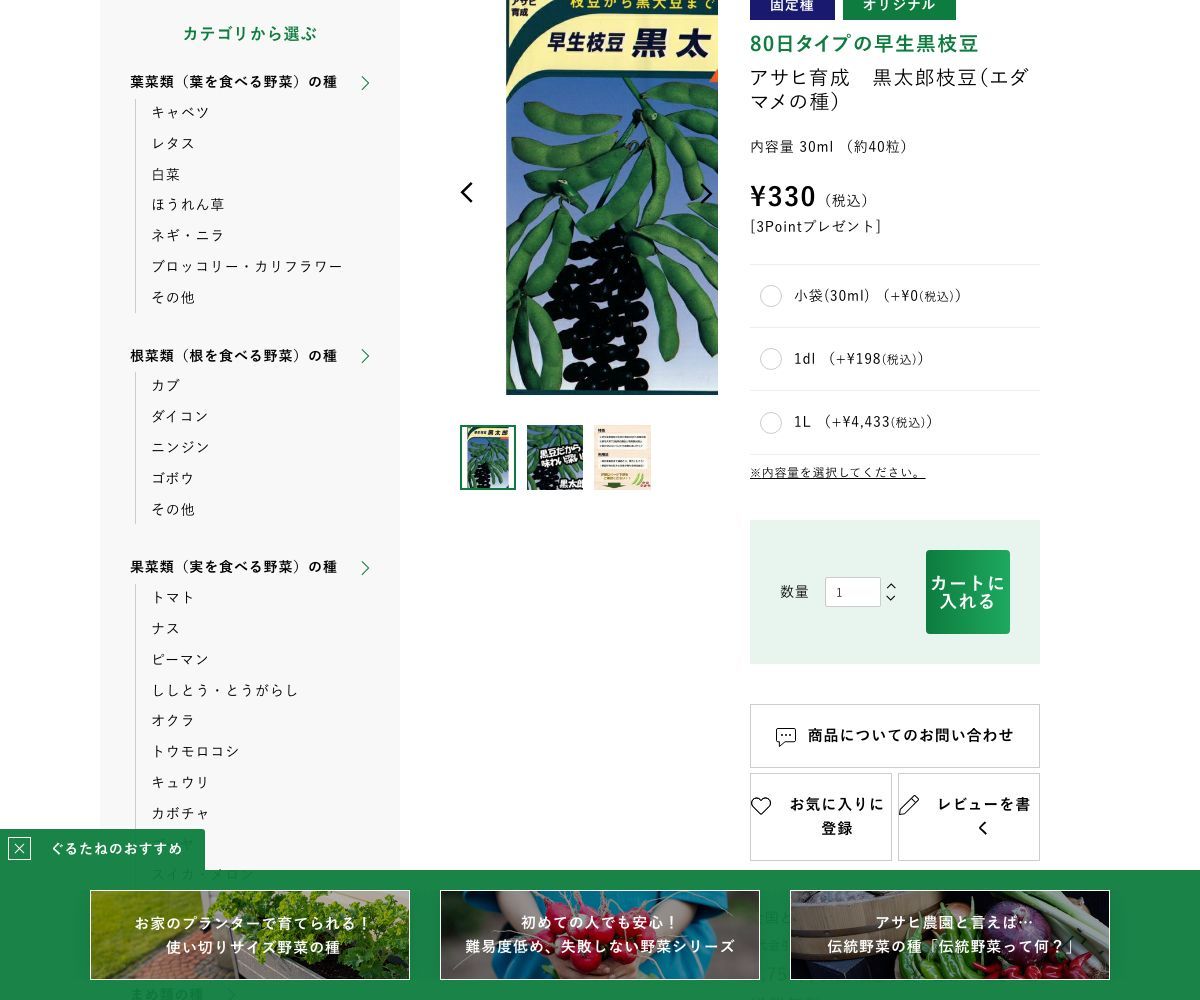
Task: Close the ぐるたねのおすすめ banner
Action: coord(19,849)
